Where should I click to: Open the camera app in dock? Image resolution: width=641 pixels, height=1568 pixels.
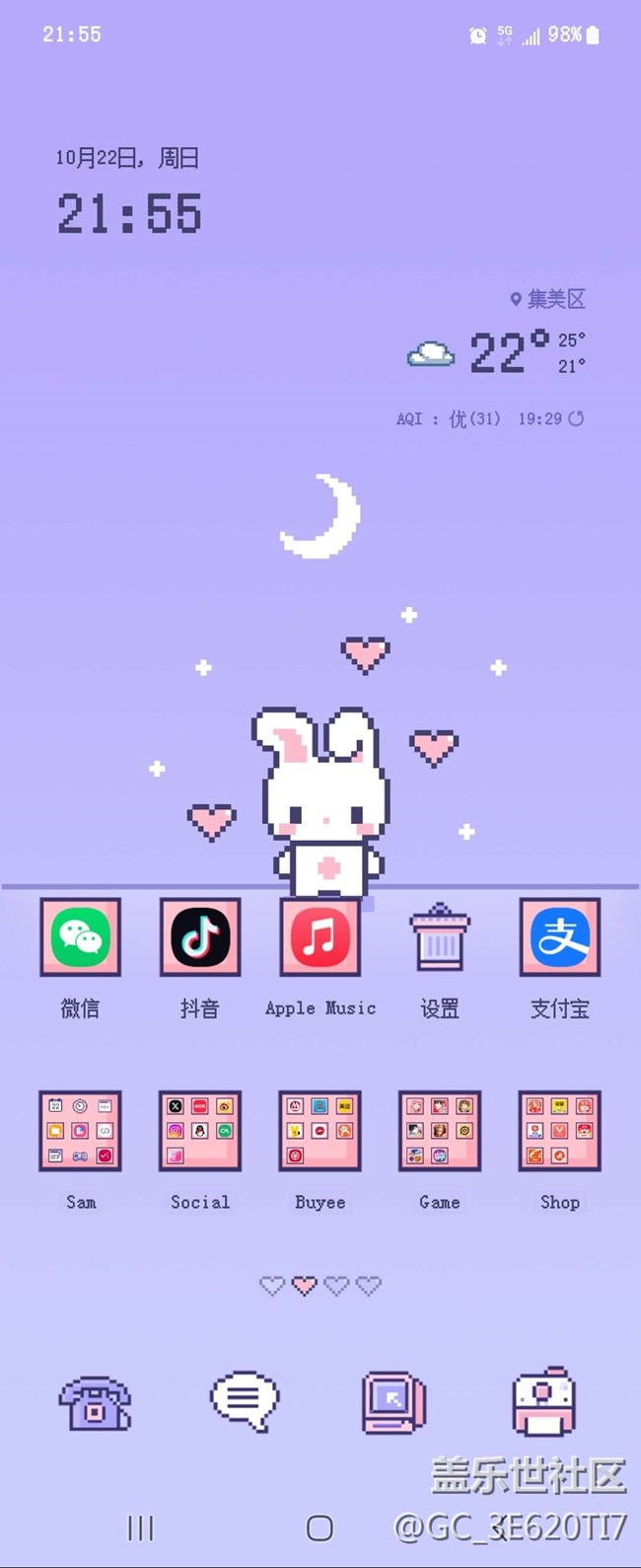point(542,1401)
